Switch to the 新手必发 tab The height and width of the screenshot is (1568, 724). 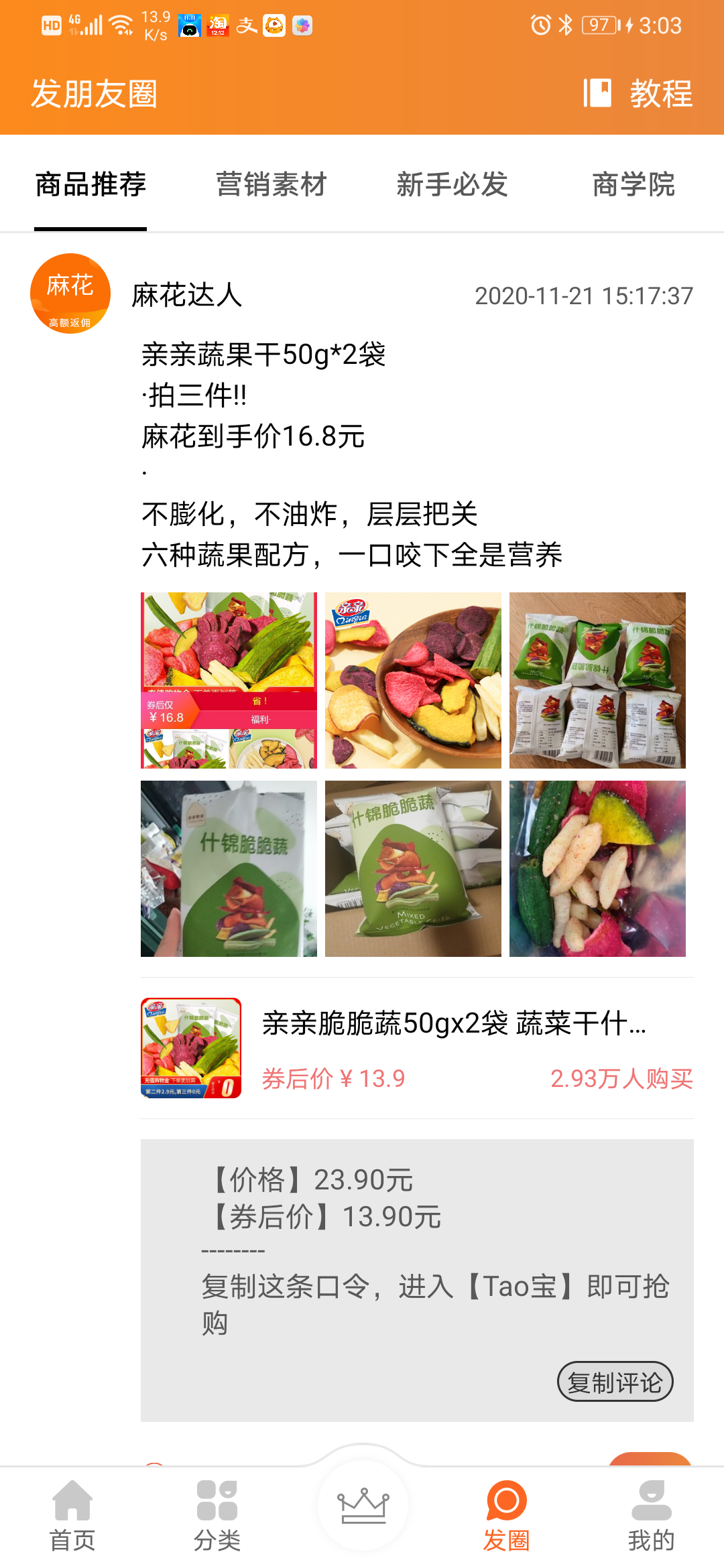point(452,184)
